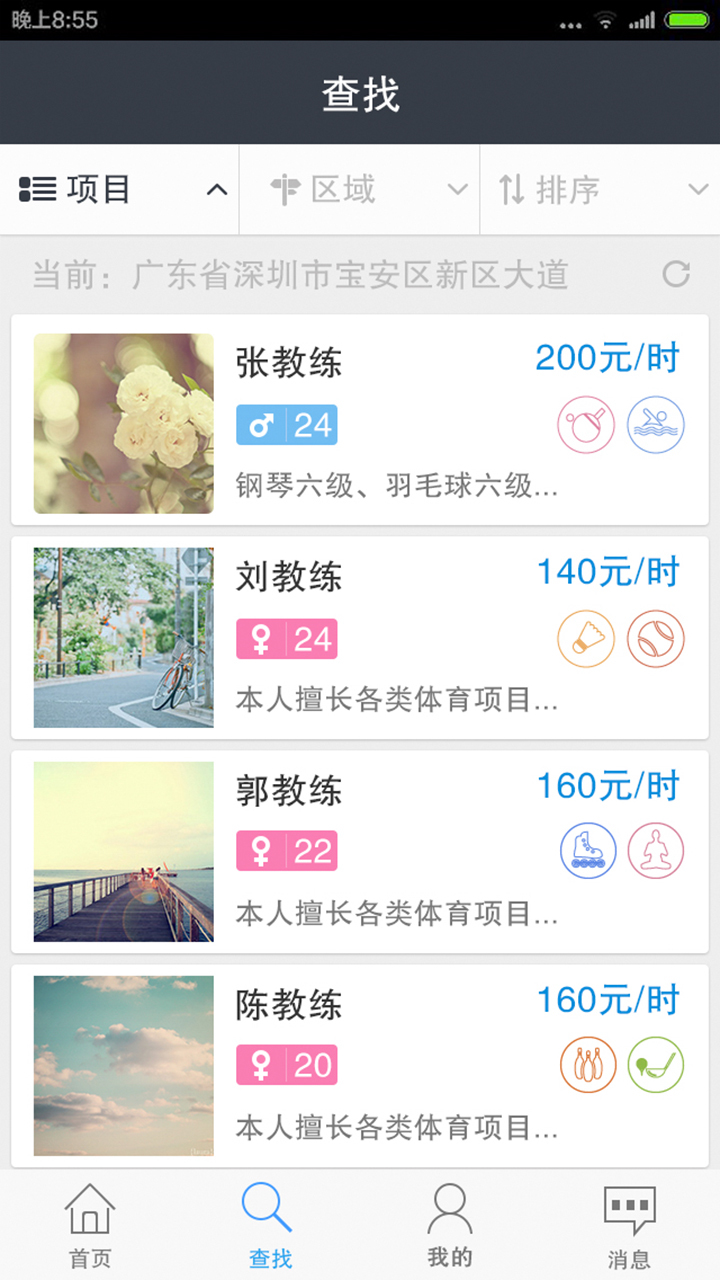This screenshot has width=720, height=1280.
Task: Collapse the 项目 filter using its chevron
Action: point(219,189)
